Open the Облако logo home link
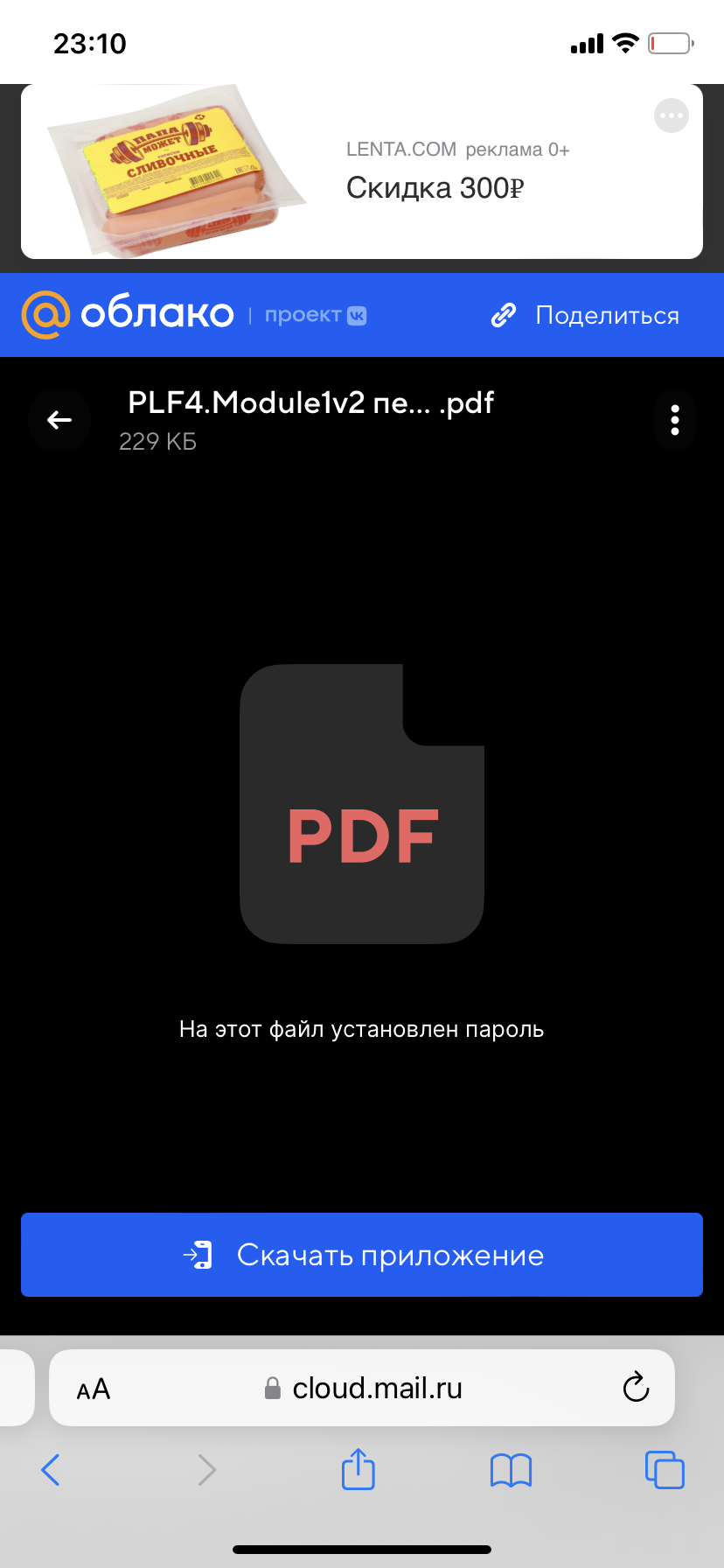 click(x=128, y=314)
